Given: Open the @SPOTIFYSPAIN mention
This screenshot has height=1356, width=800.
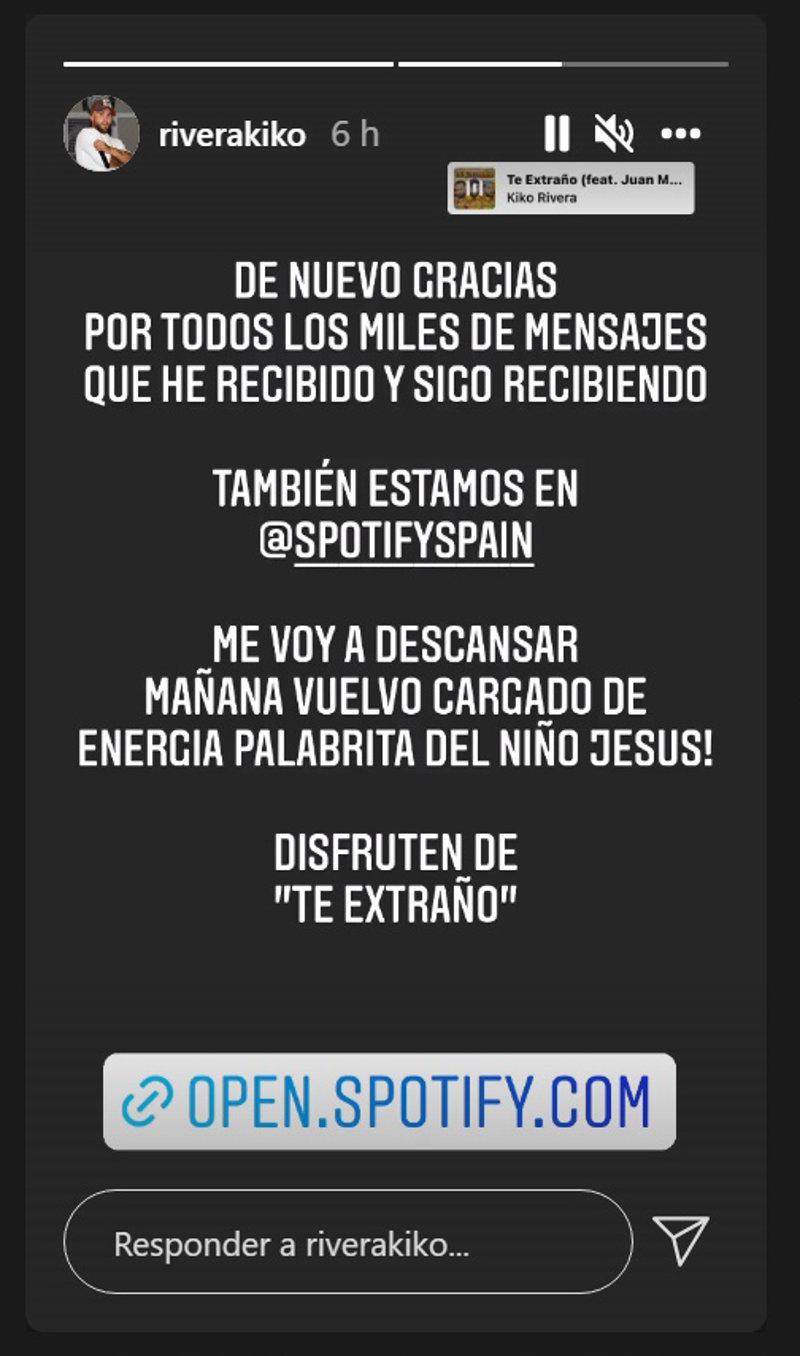Looking at the screenshot, I should pos(395,542).
